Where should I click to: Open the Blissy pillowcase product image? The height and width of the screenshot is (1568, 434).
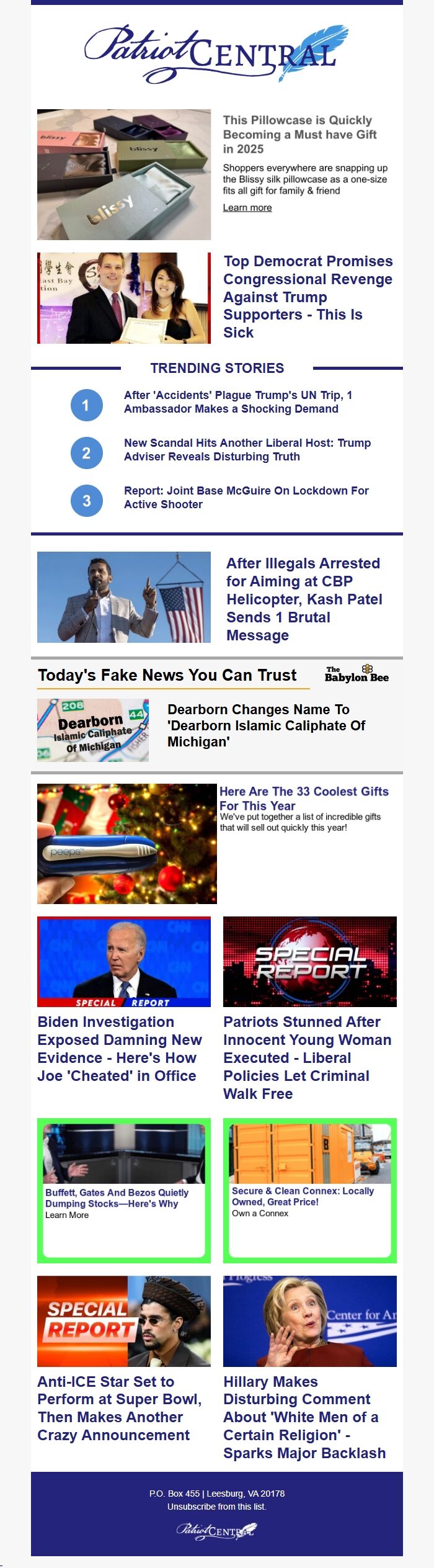coord(124,175)
